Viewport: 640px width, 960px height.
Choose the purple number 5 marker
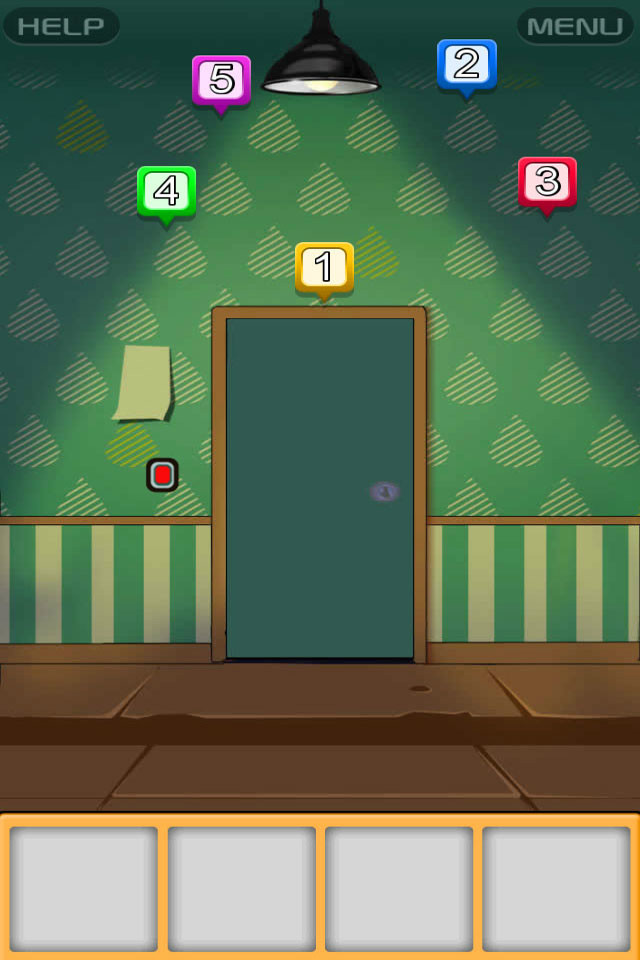coord(221,81)
